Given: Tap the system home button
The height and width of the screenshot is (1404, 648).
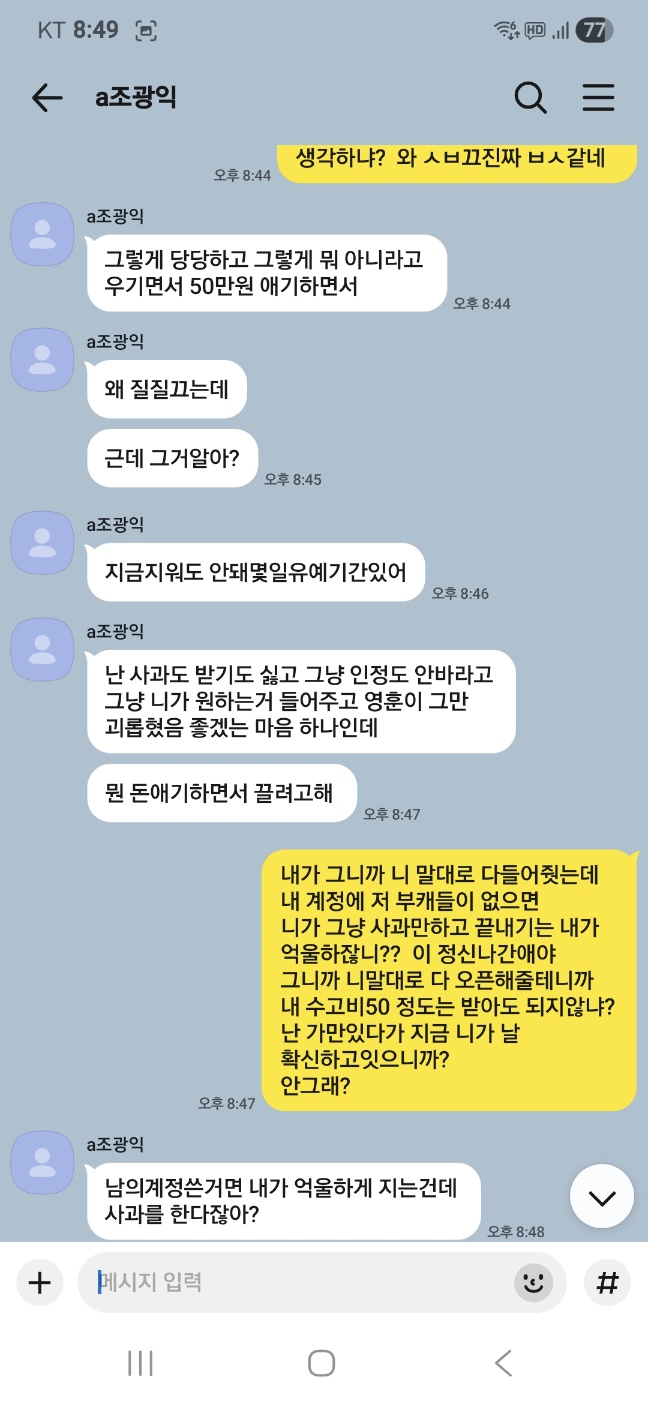Looking at the screenshot, I should pyautogui.click(x=322, y=1362).
